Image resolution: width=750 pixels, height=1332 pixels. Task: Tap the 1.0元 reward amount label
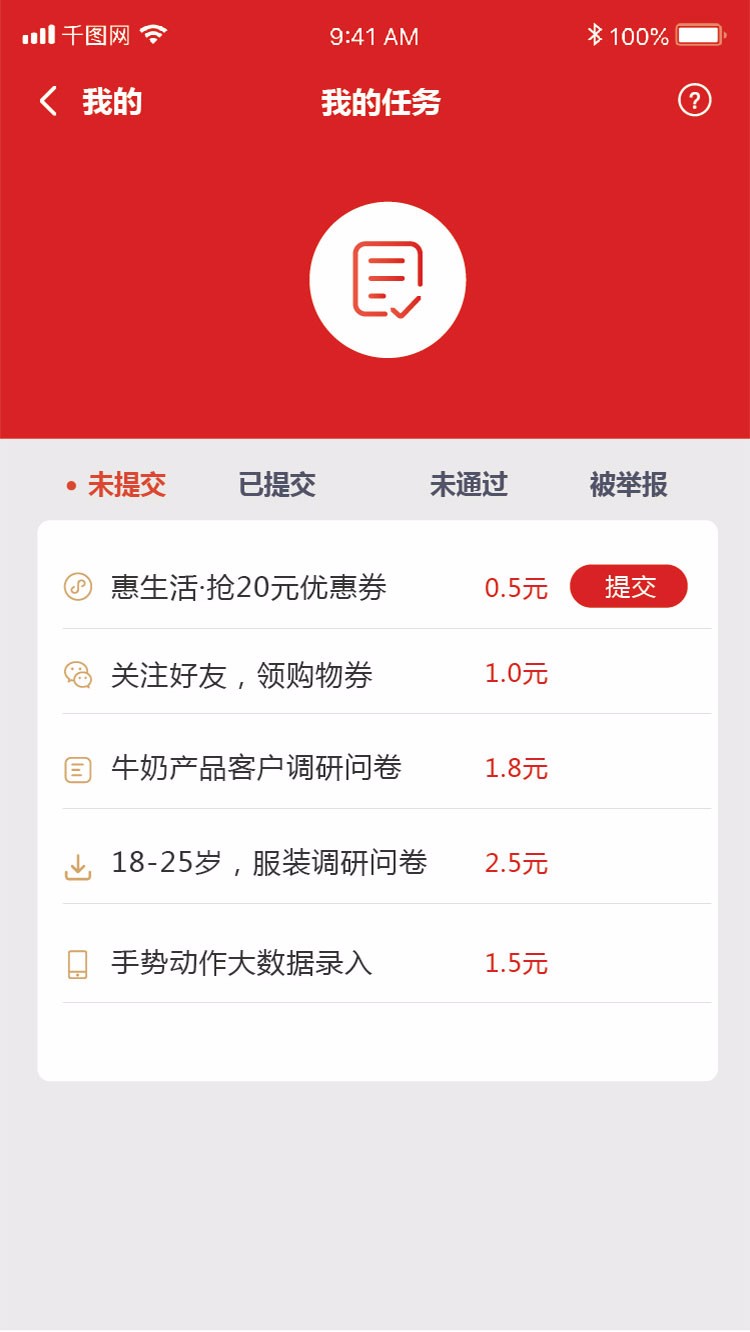515,673
